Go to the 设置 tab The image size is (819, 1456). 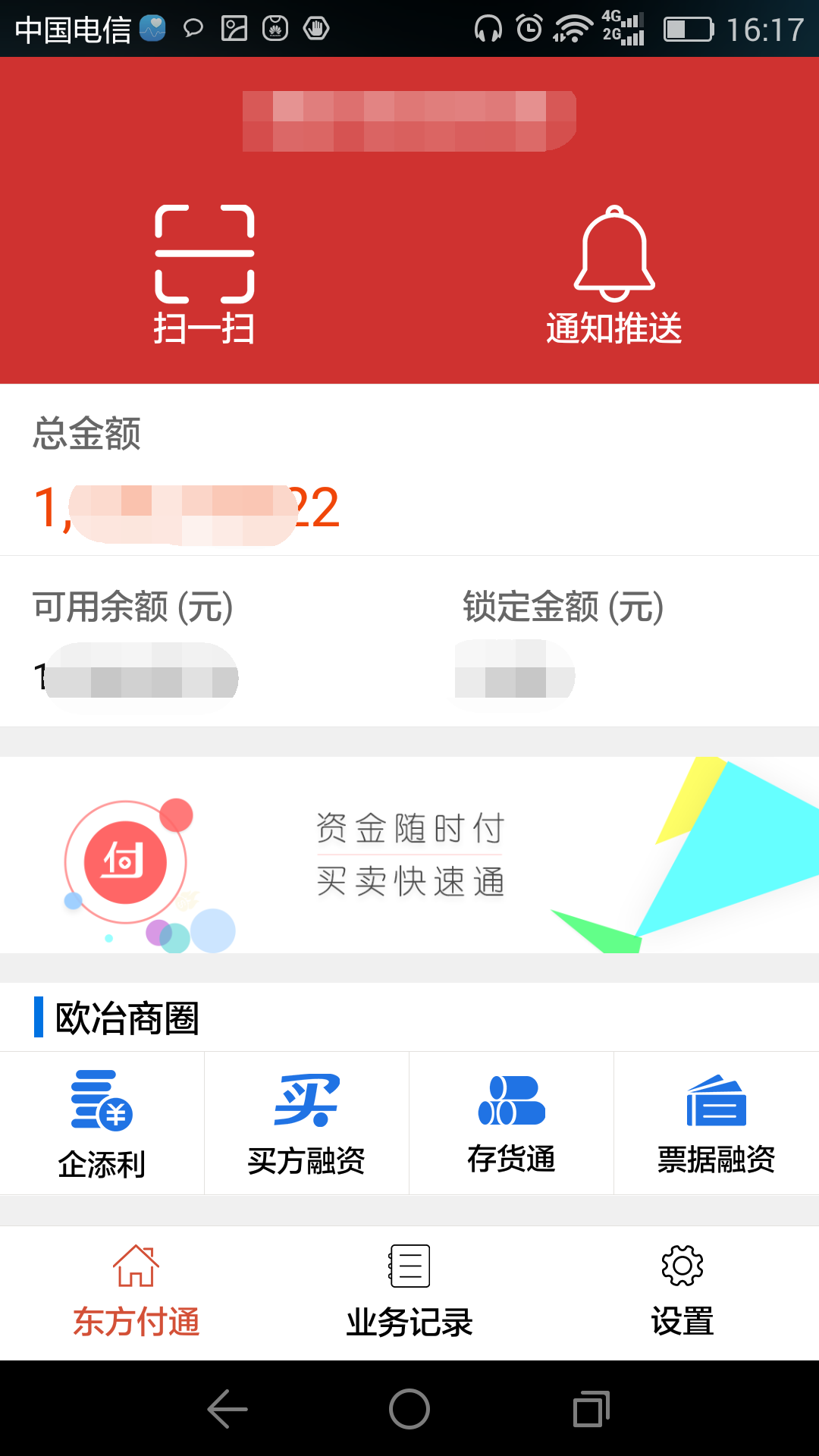[682, 1292]
